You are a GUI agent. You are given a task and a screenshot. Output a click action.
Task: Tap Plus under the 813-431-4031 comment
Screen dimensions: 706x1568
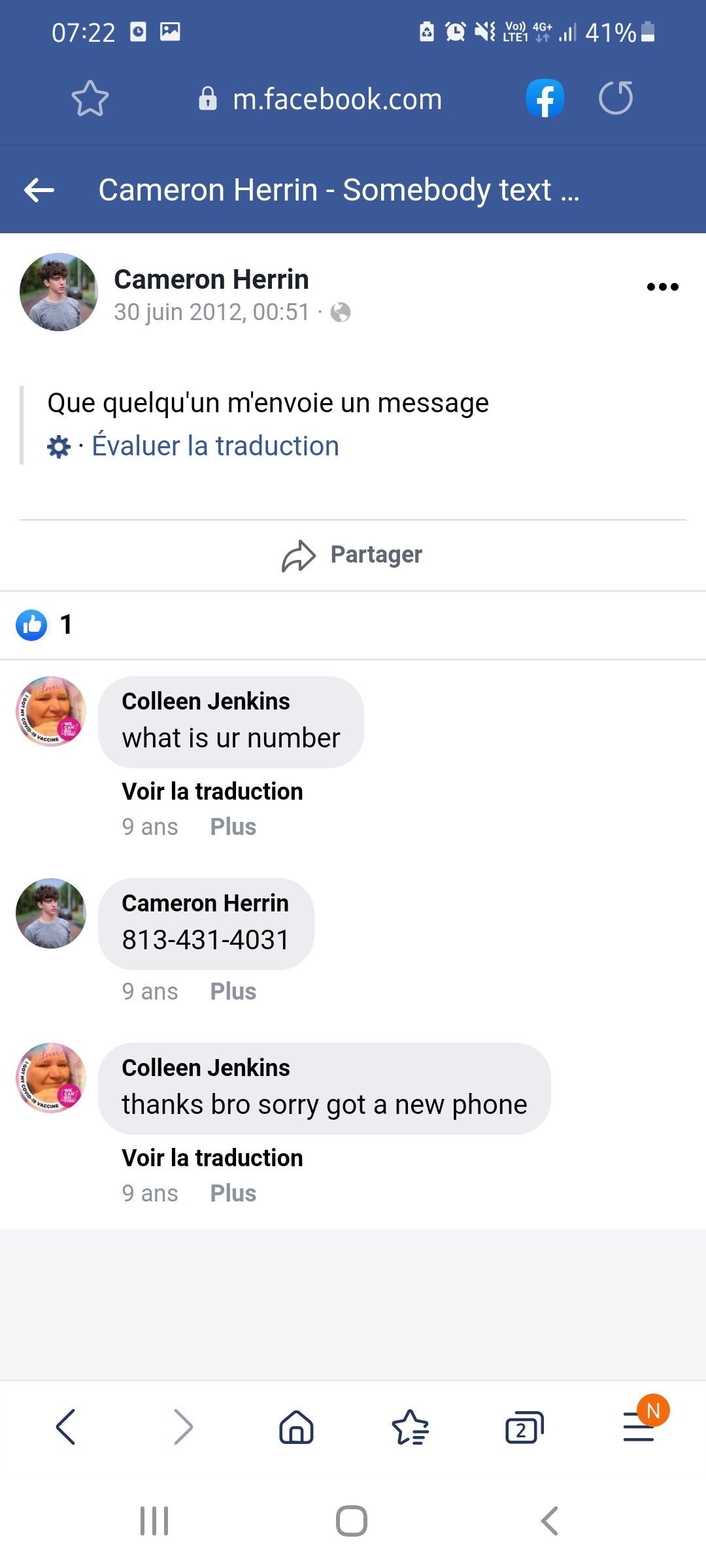(233, 991)
